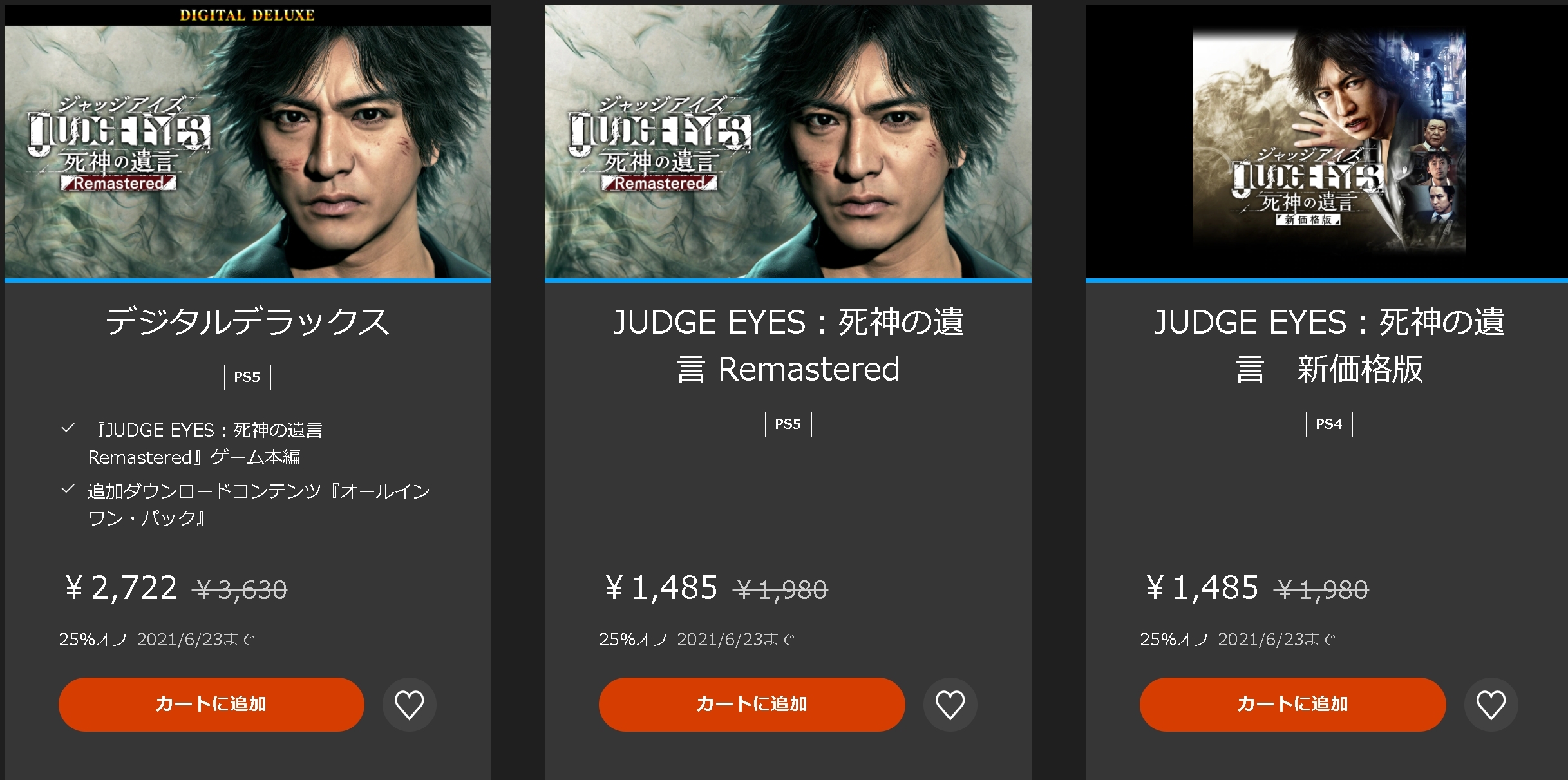Open the Digital Deluxe edition image

click(x=247, y=142)
